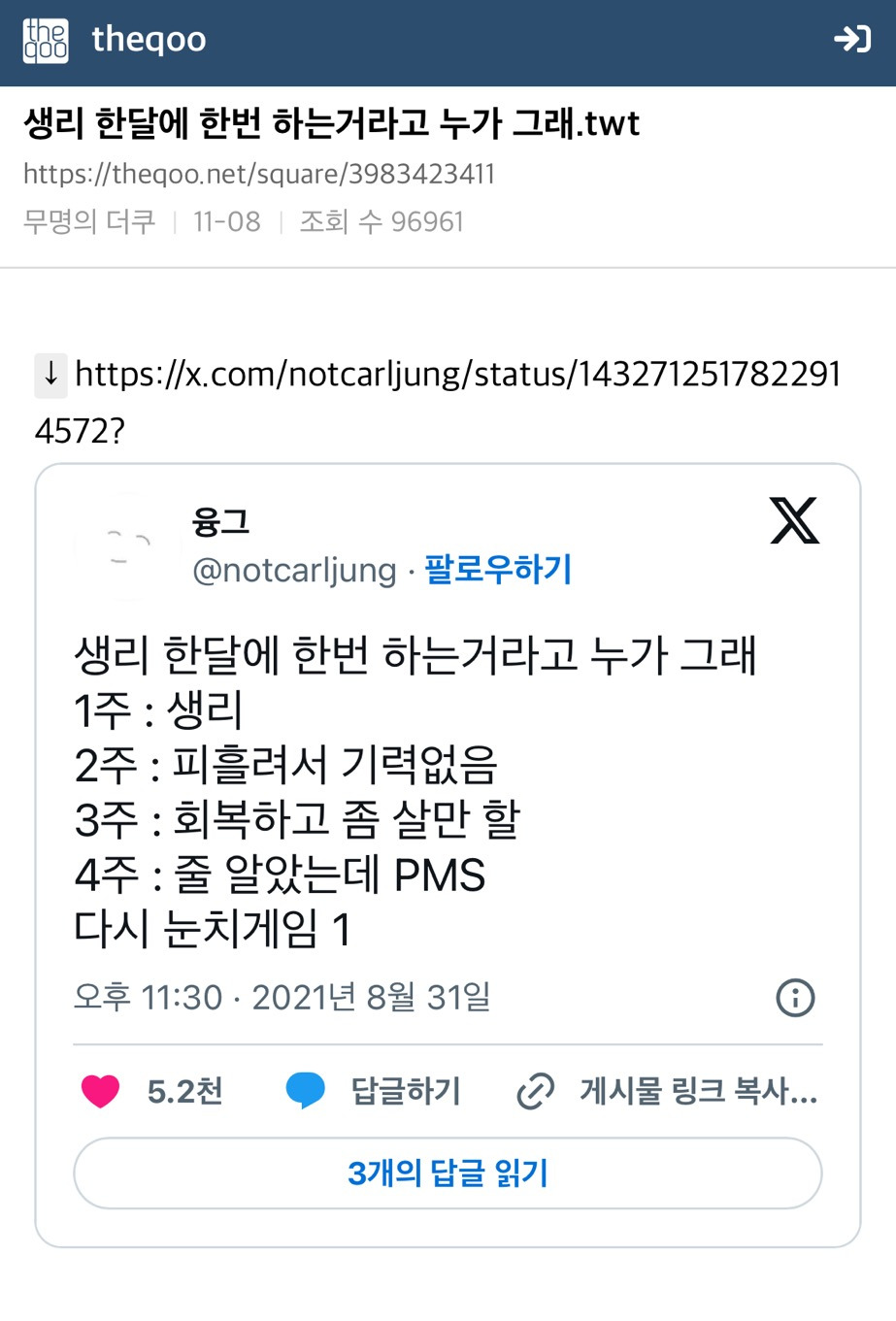This screenshot has width=896, height=1321.
Task: Click the theqoo logo icon
Action: pyautogui.click(x=46, y=40)
